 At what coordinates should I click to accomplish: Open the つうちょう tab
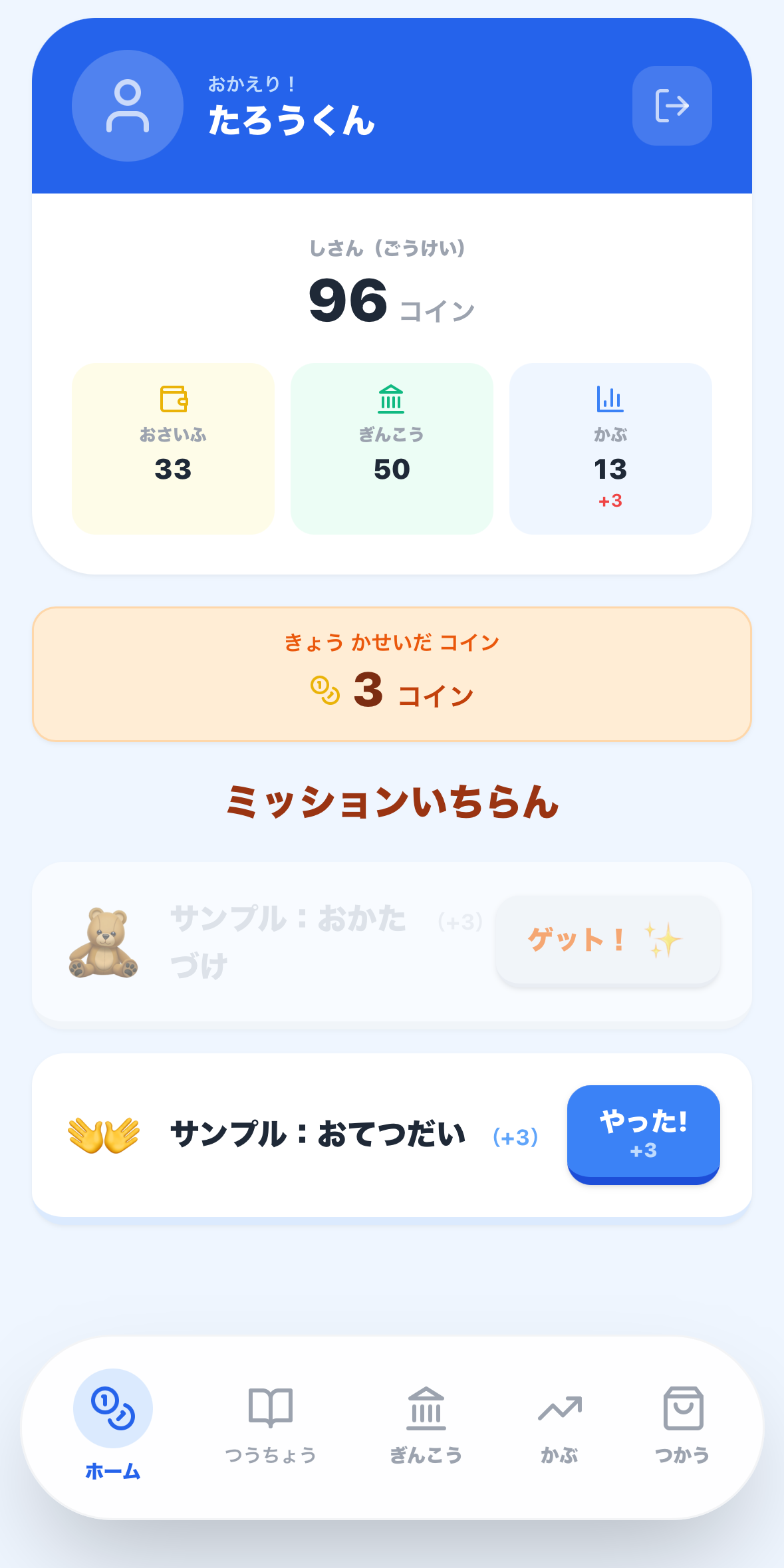coord(270,1424)
